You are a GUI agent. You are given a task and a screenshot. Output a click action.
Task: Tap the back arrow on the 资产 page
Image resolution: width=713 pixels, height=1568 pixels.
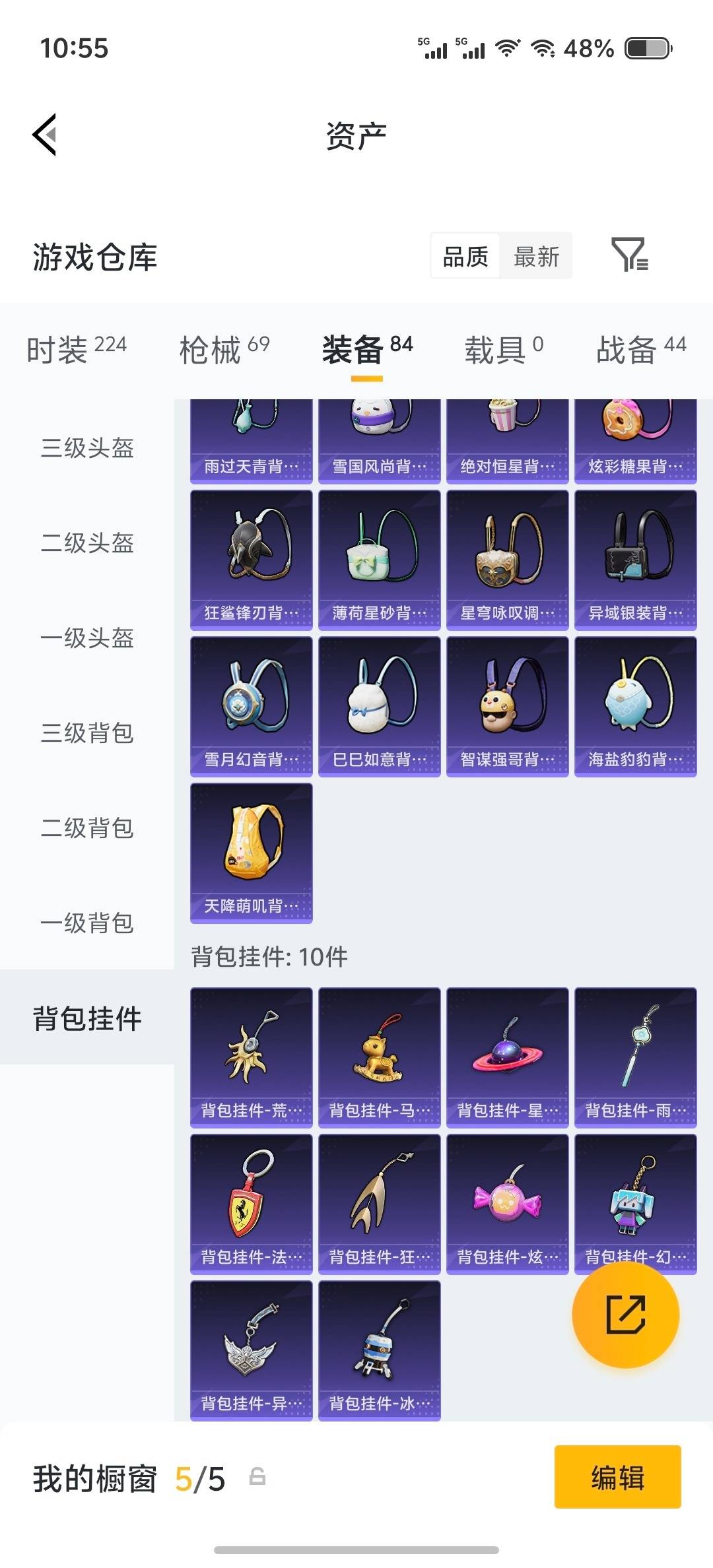point(44,134)
